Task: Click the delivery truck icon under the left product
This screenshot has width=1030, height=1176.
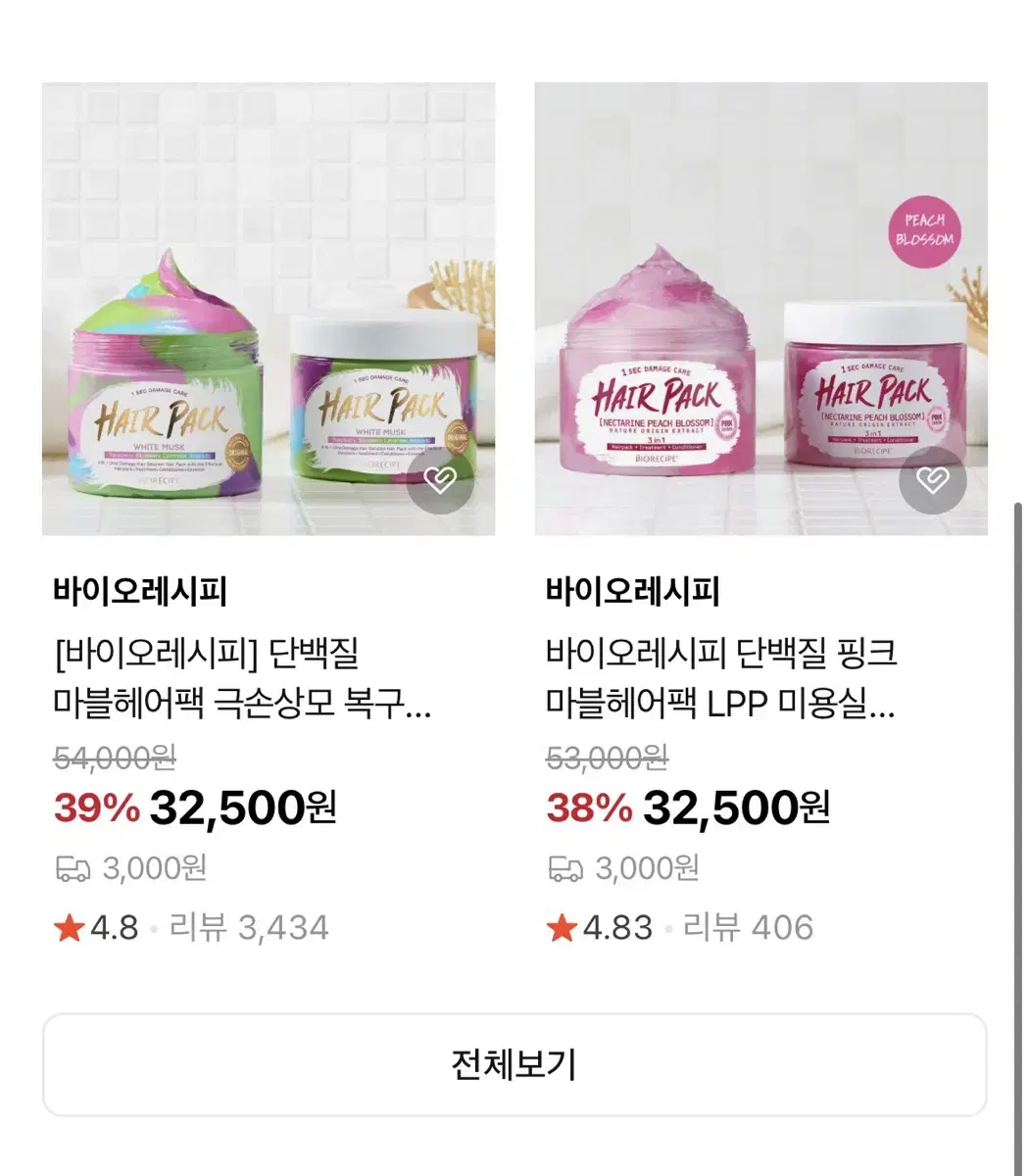Action: pos(74,868)
